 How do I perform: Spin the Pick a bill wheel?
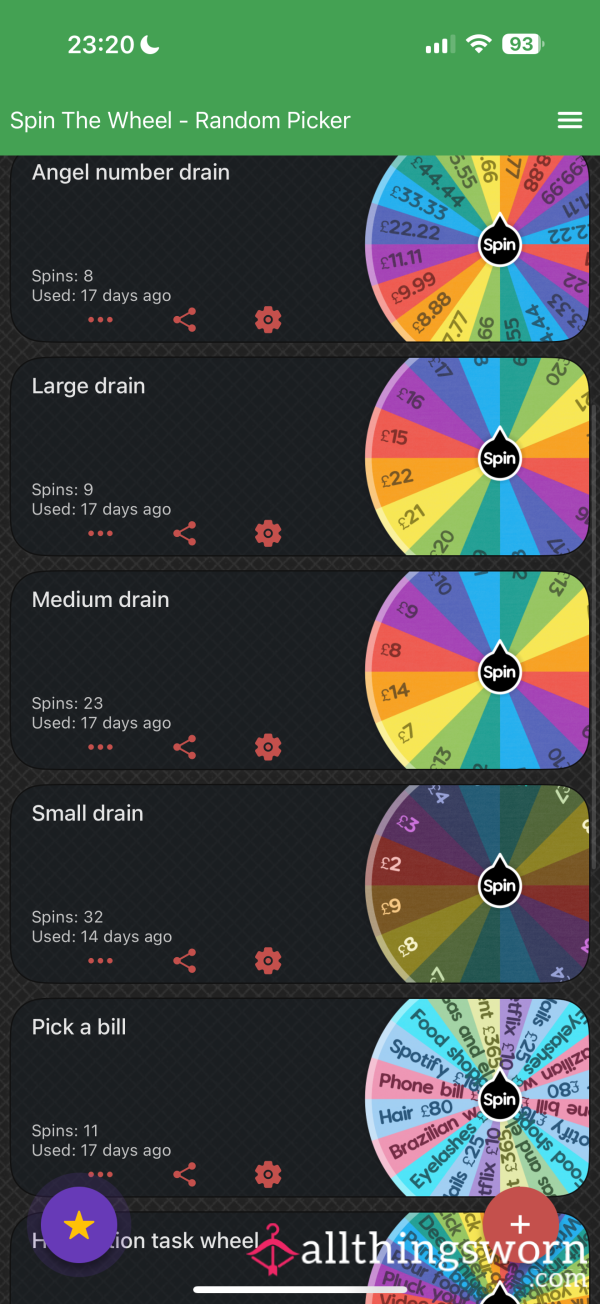click(x=499, y=1097)
